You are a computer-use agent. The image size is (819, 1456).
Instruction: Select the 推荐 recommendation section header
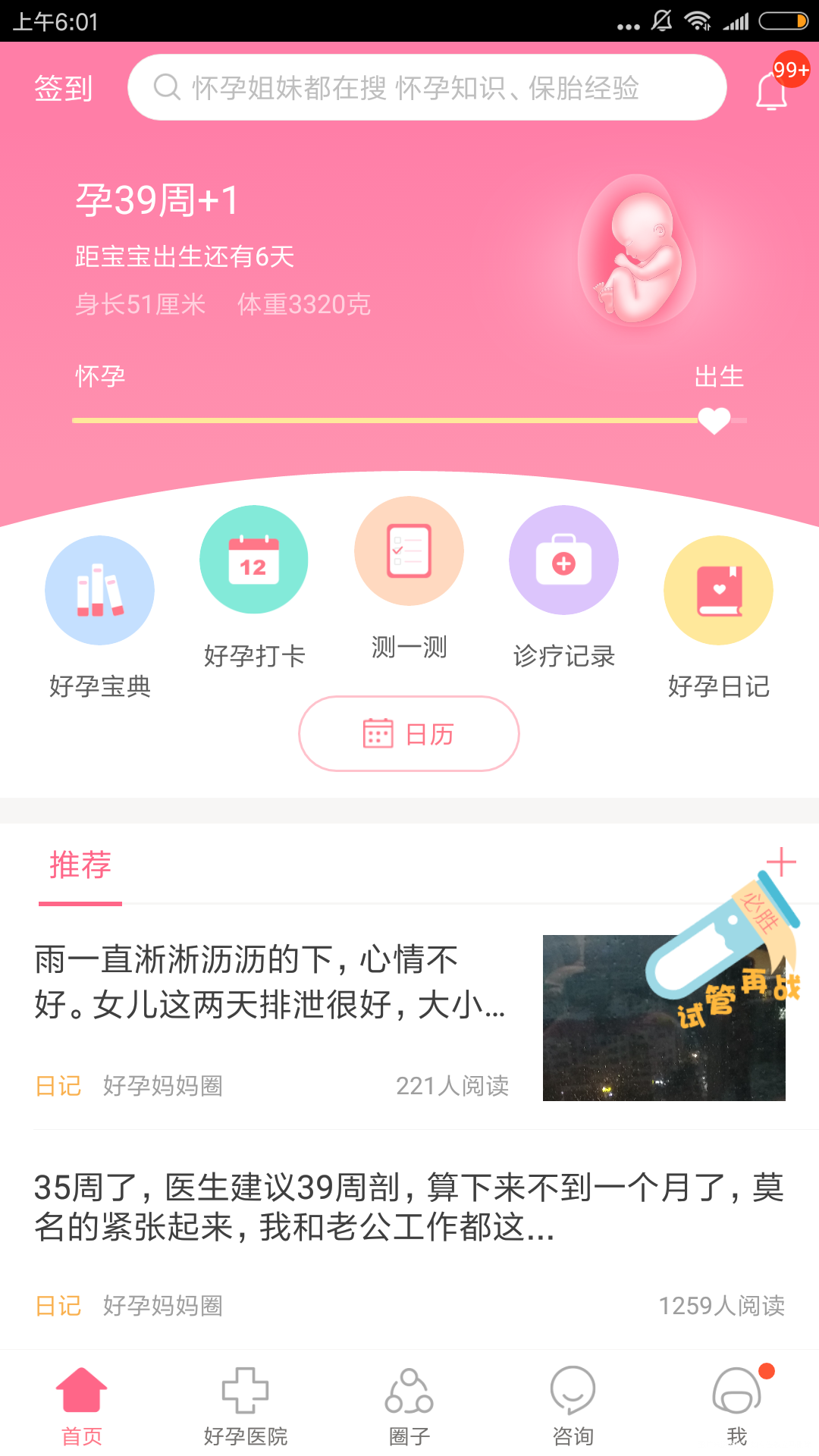click(79, 866)
